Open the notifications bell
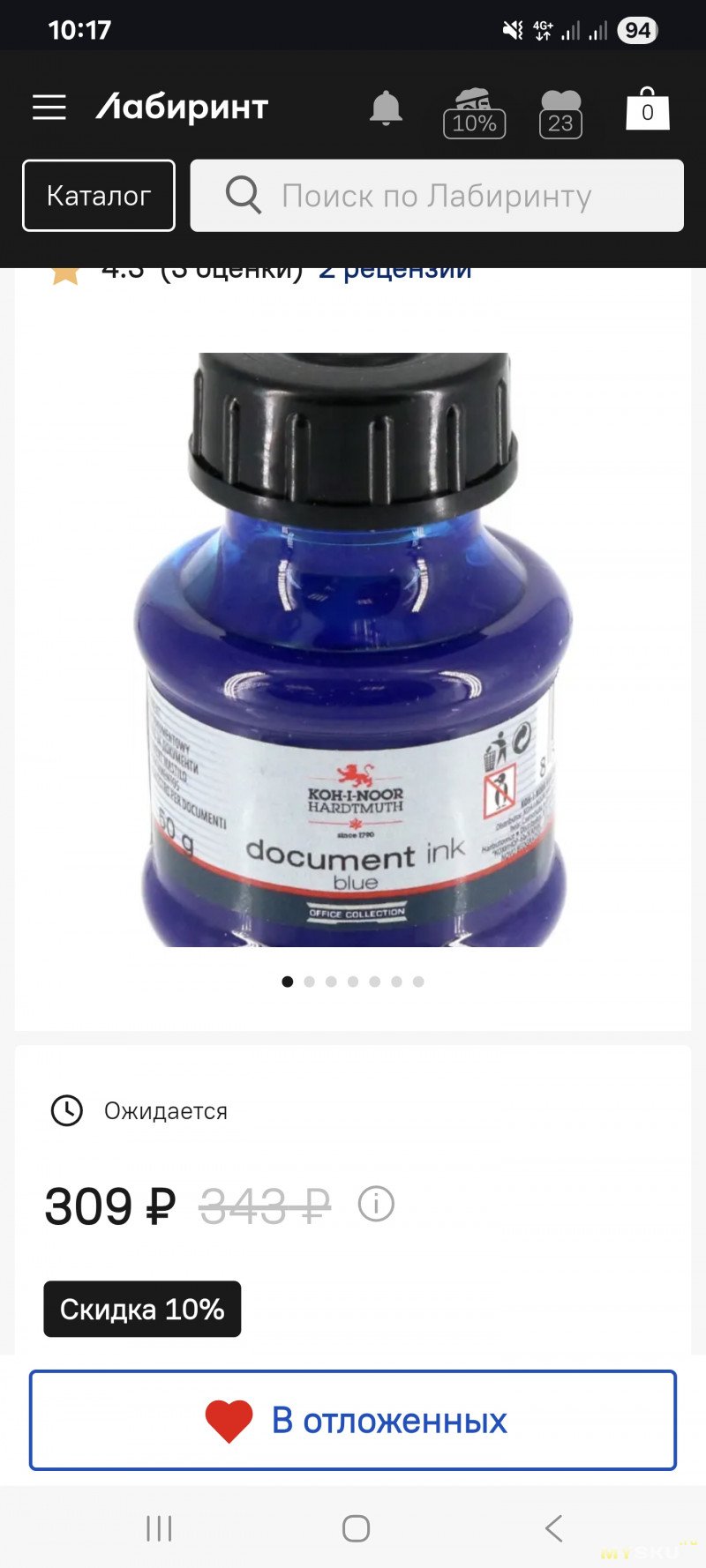The height and width of the screenshot is (1568, 706). pos(386,108)
